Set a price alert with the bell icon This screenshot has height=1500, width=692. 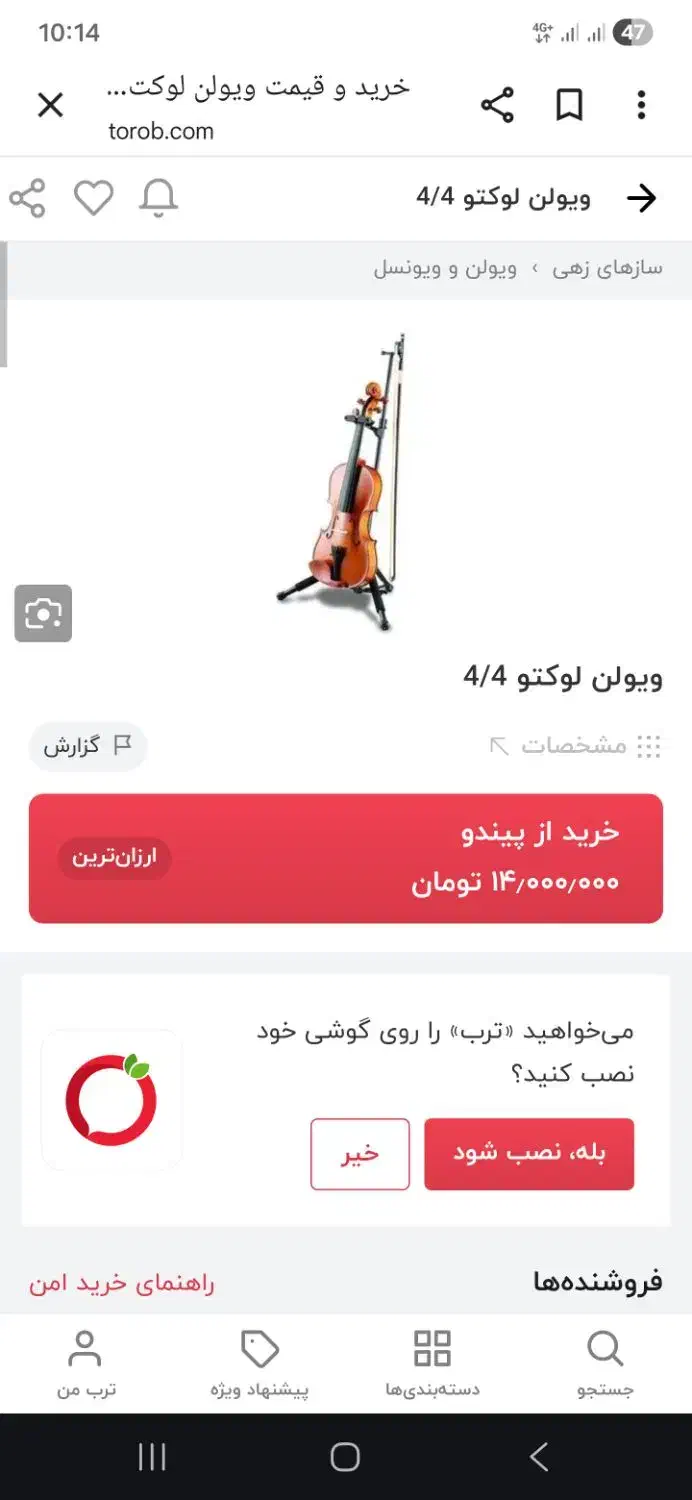tap(158, 198)
